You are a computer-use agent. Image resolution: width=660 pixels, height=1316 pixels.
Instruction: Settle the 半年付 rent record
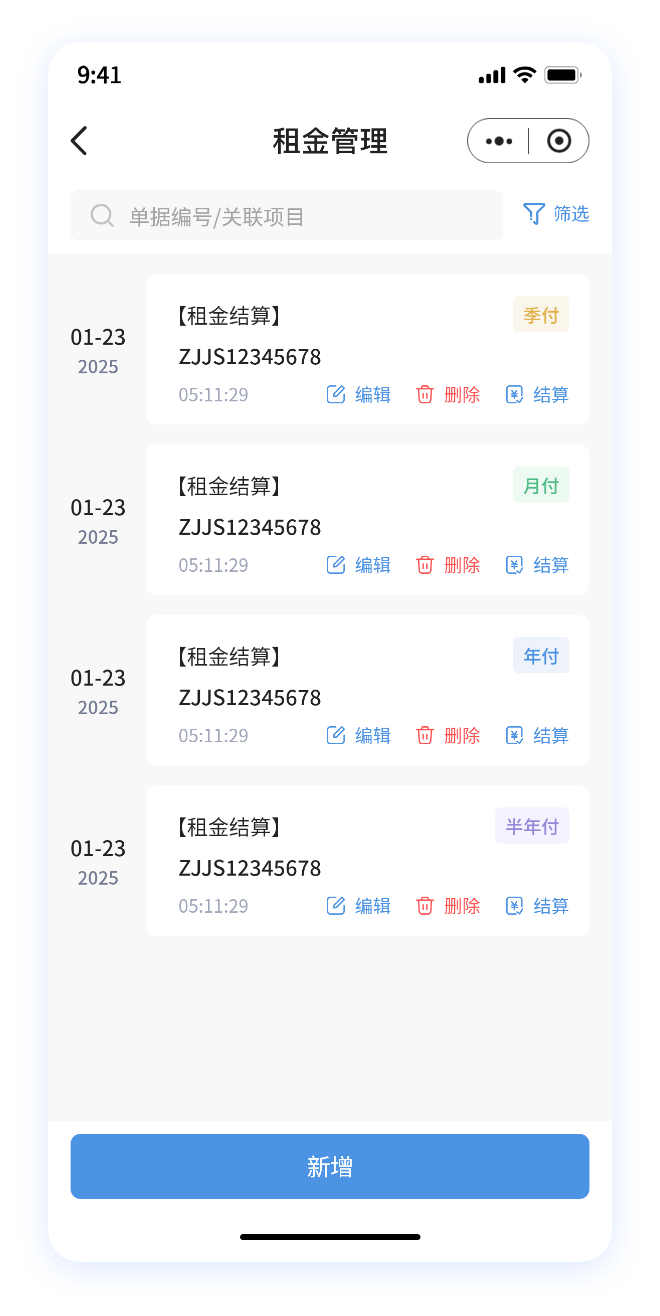pos(537,906)
